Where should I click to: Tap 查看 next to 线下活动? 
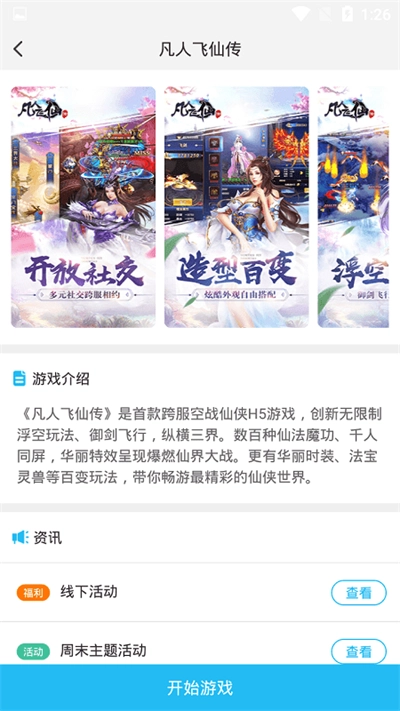[359, 592]
